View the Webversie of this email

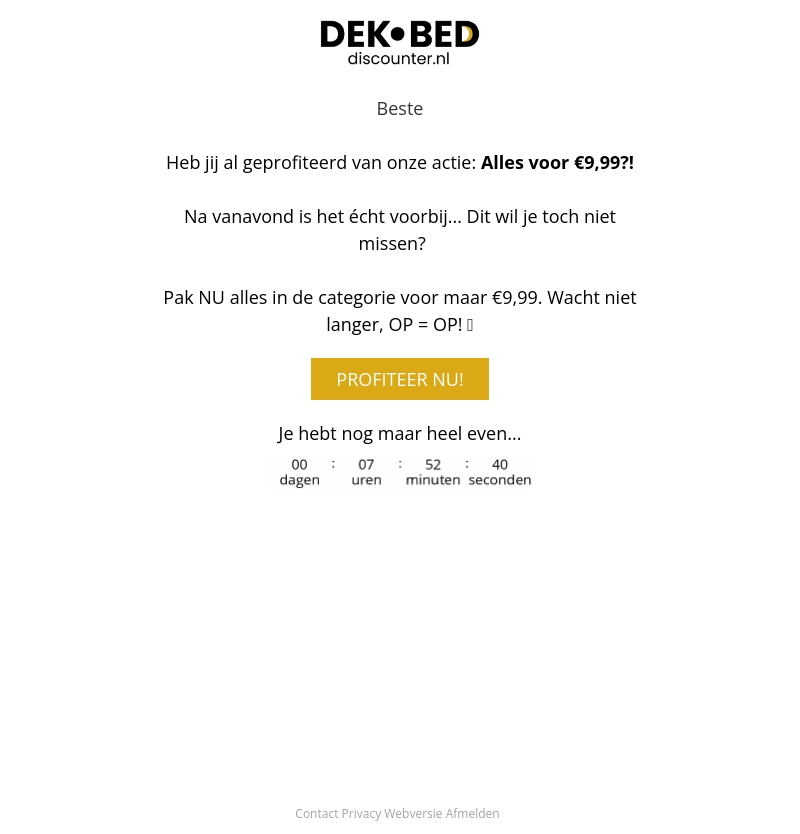pos(413,814)
